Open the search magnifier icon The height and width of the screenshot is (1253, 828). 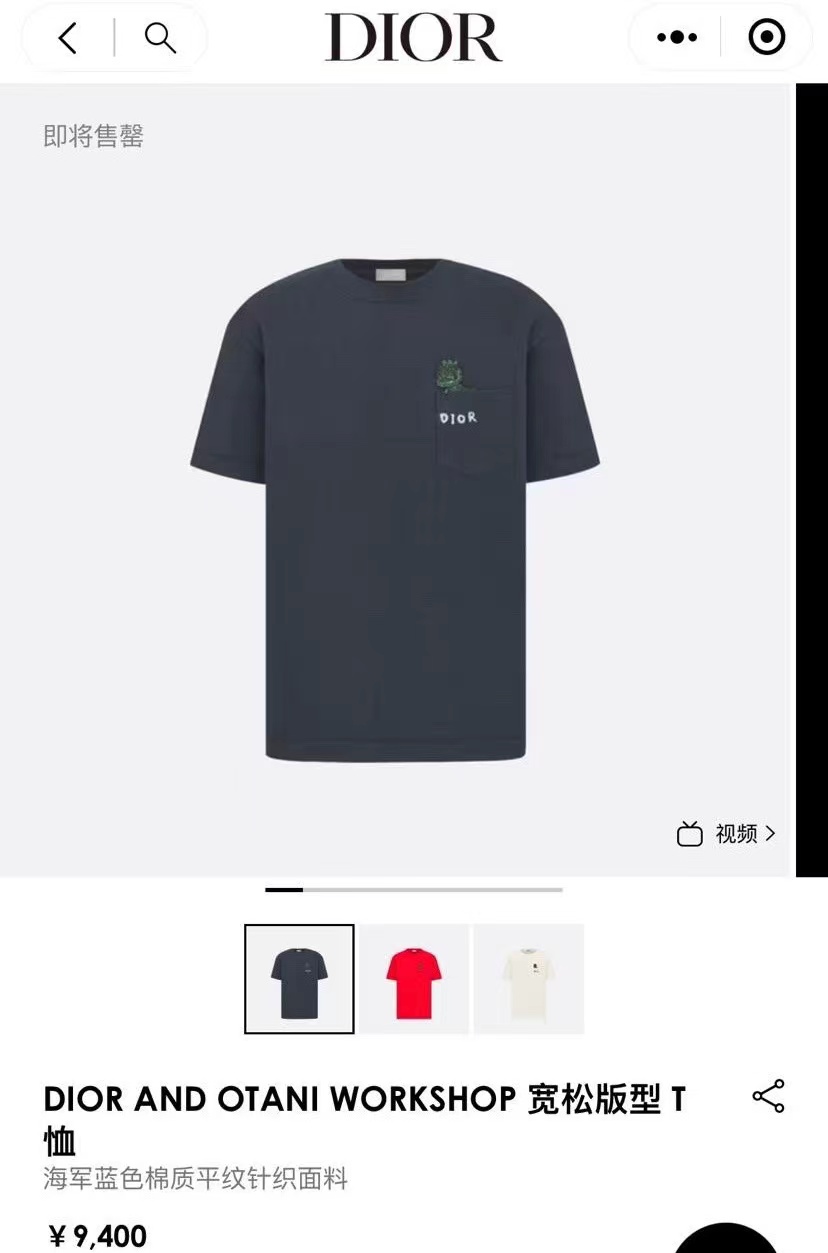tap(160, 39)
